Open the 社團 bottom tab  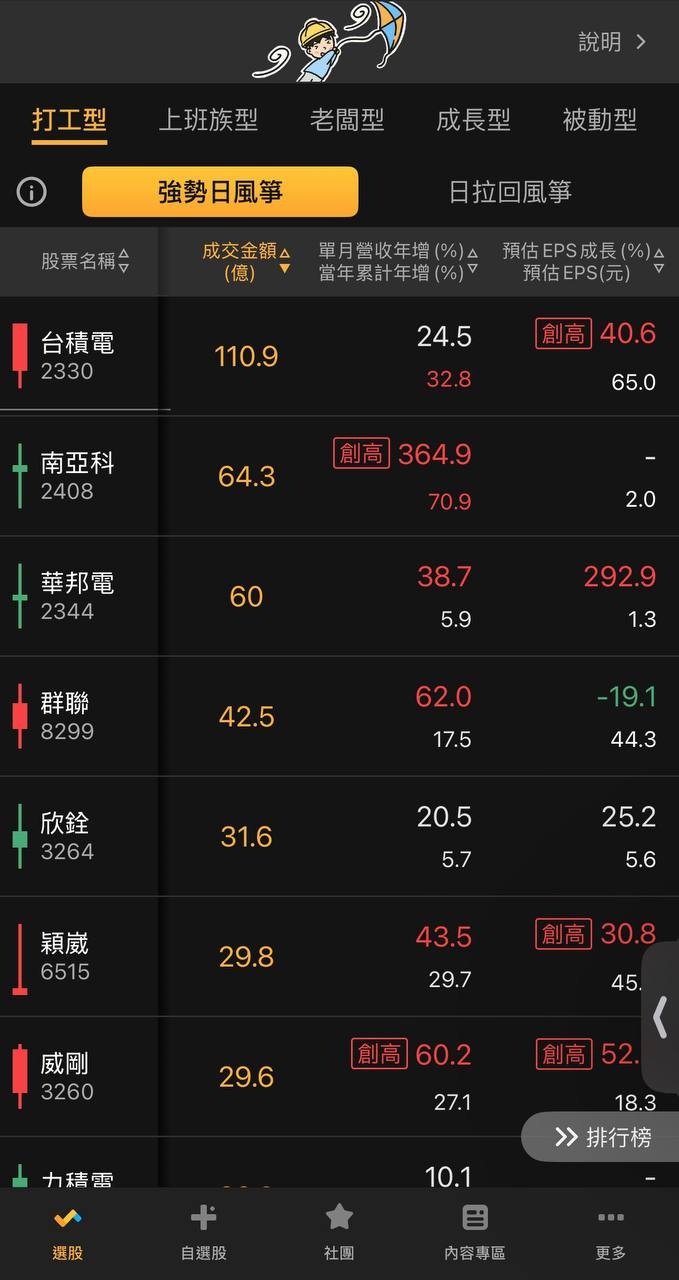(x=339, y=1232)
